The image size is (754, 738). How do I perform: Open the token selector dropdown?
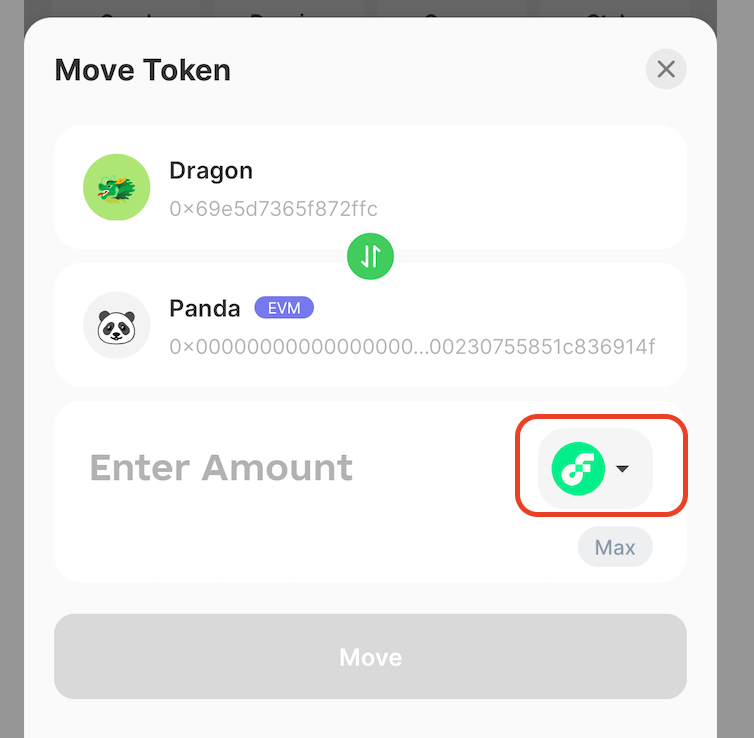pos(596,469)
